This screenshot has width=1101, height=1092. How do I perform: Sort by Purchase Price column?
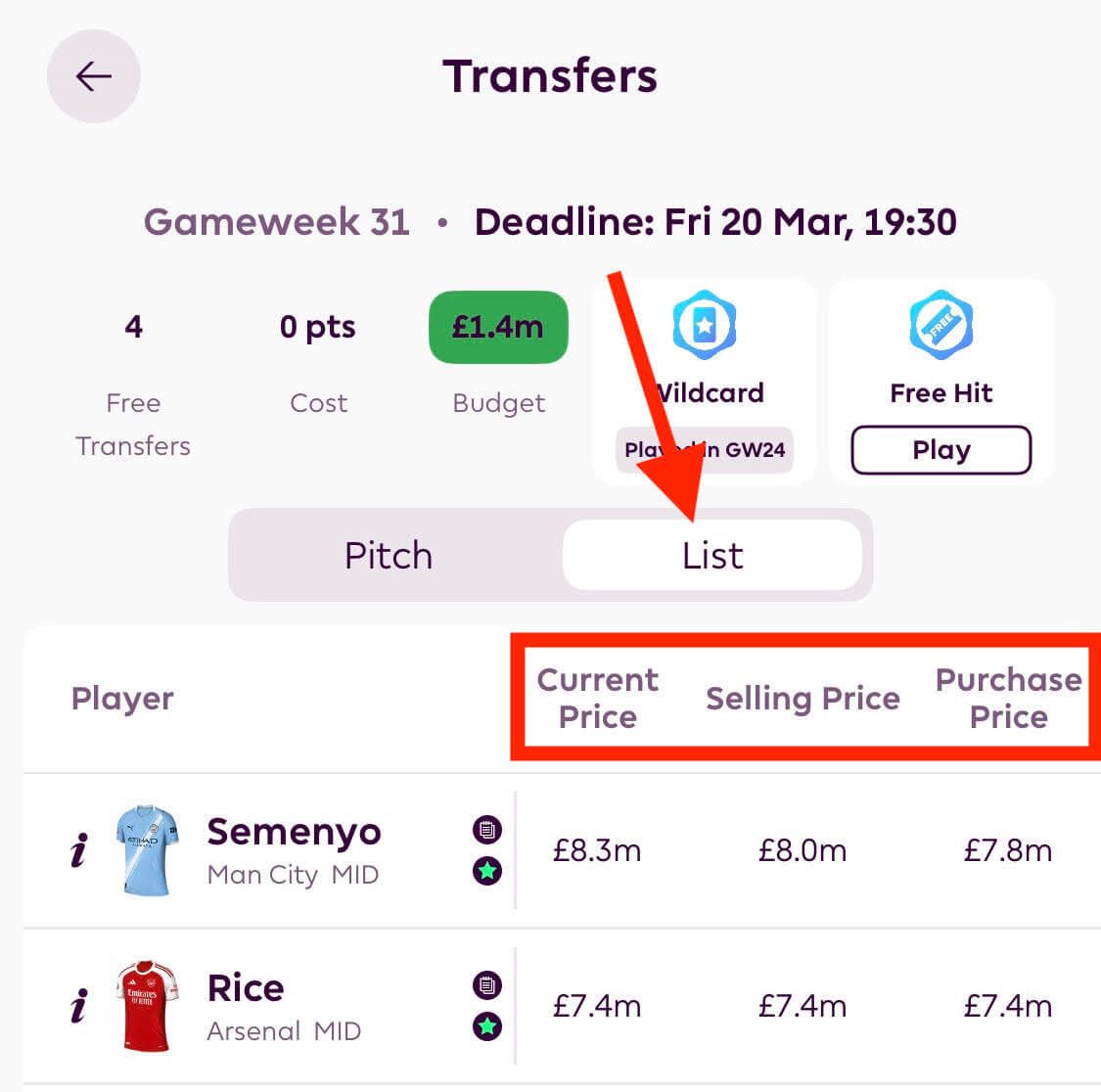pos(1008,698)
